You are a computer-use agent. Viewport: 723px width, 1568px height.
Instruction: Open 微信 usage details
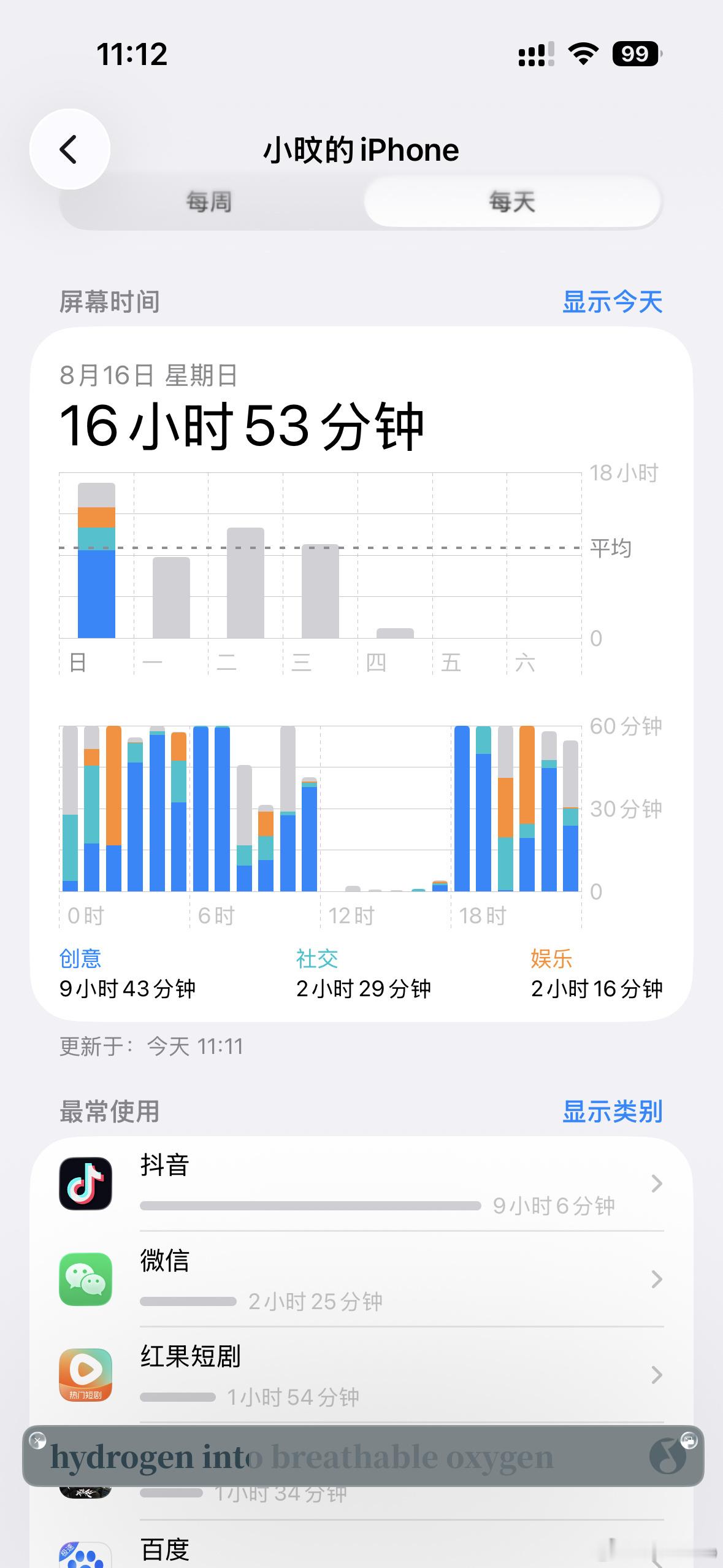pos(362,1279)
